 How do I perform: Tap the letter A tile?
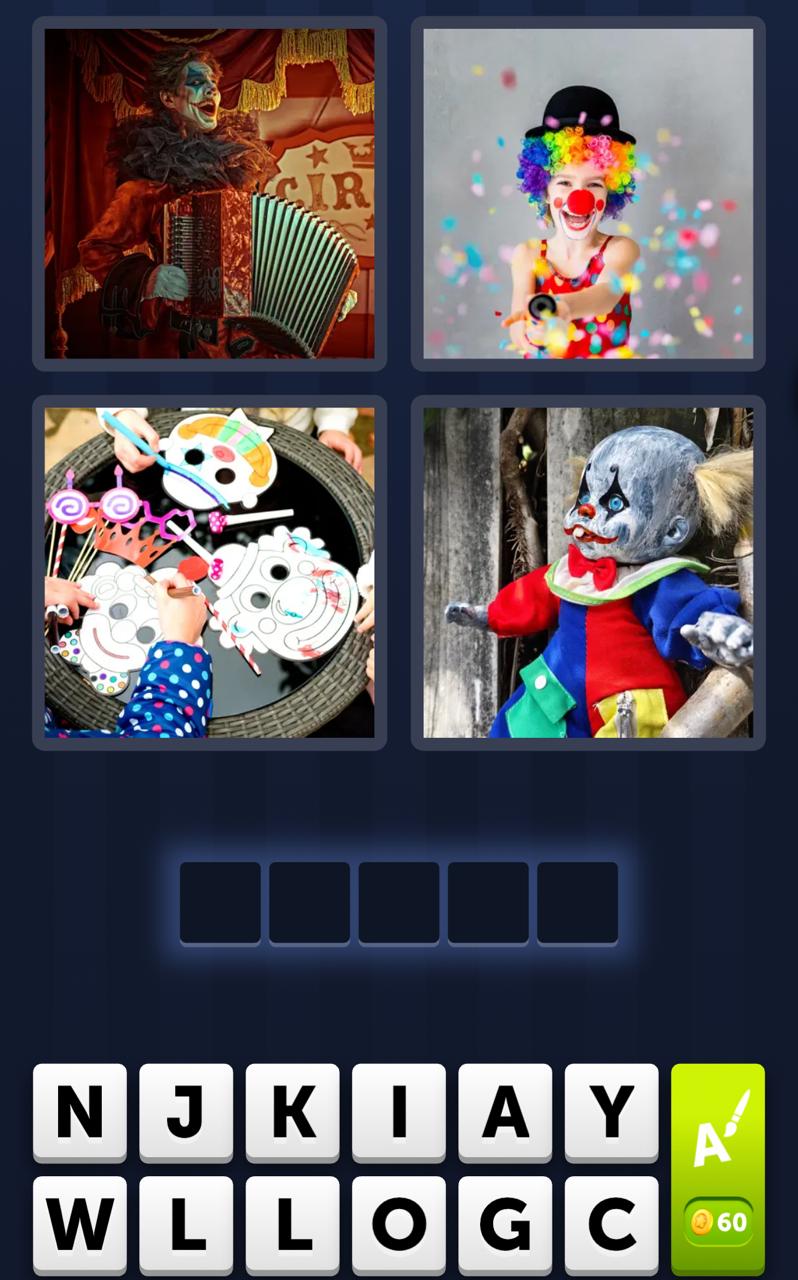(505, 1111)
